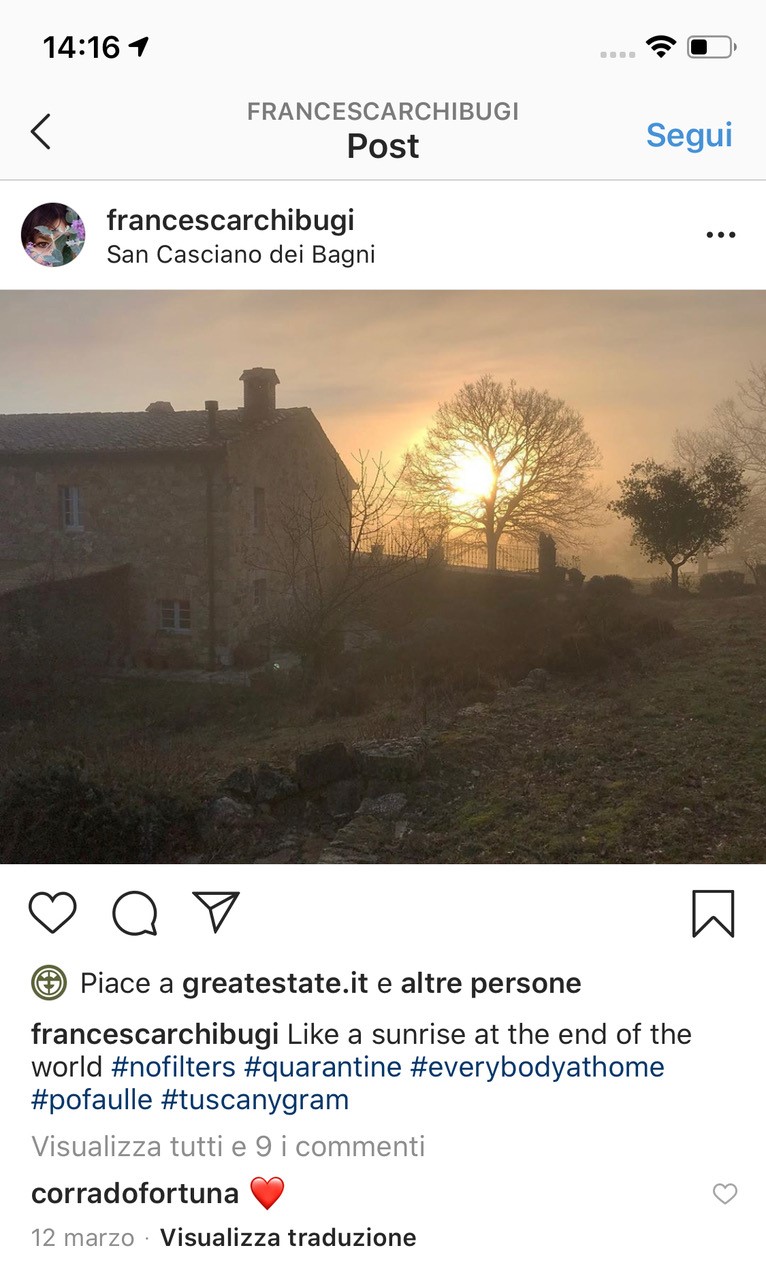Open the San Casciano dei Bagni location
This screenshot has height=1280, width=766.
pyautogui.click(x=241, y=255)
